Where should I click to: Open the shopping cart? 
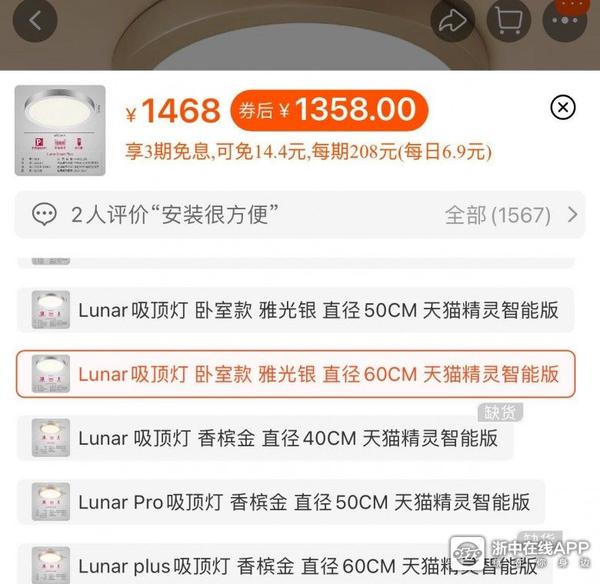509,21
